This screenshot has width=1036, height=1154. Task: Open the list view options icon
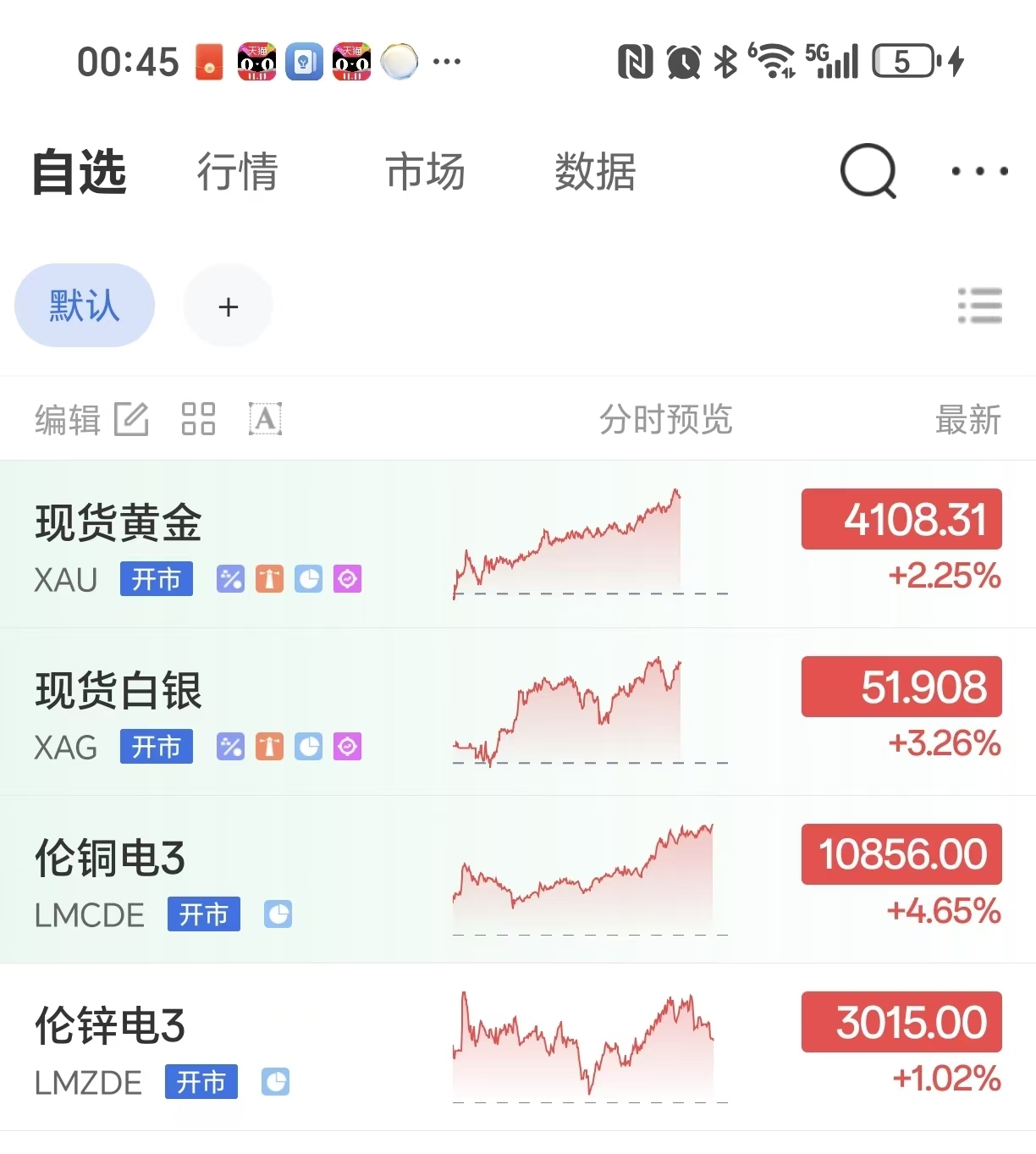[979, 306]
